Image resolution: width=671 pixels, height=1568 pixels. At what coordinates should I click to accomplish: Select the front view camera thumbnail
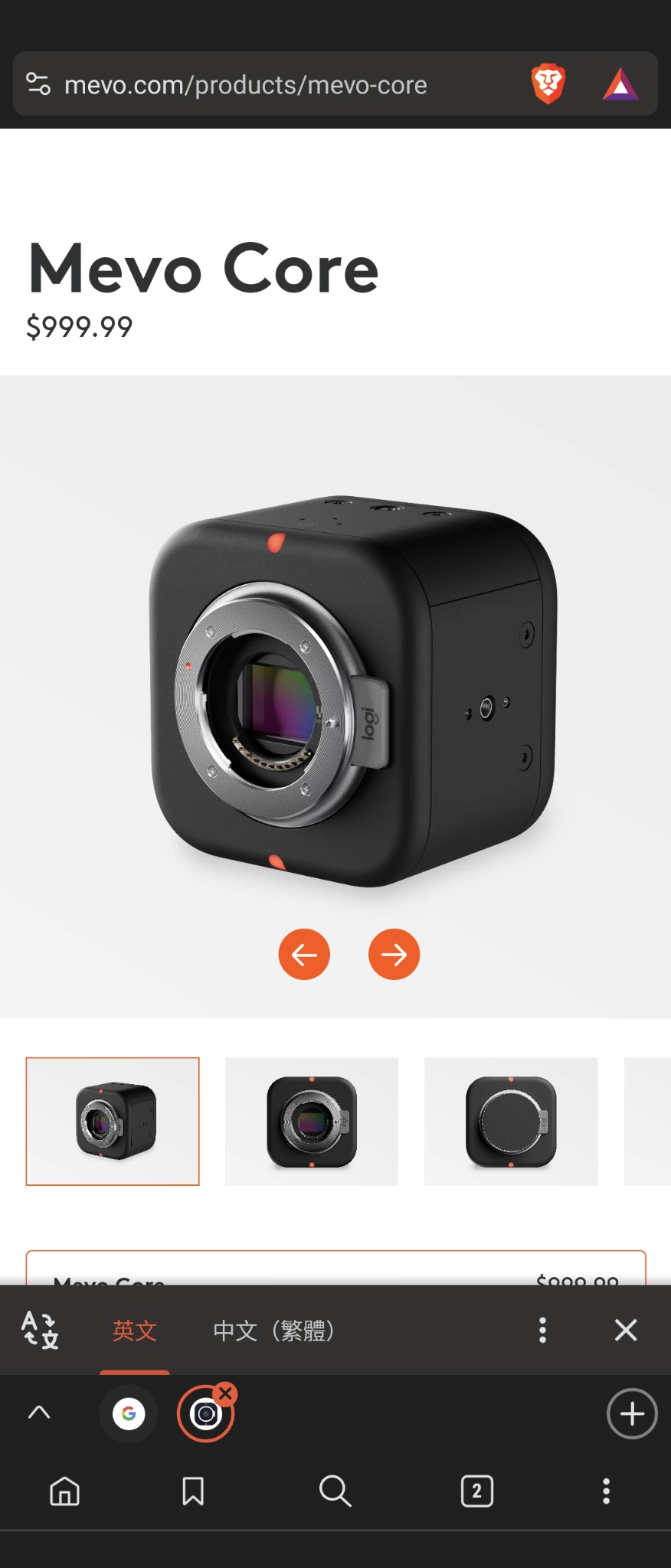(312, 1121)
